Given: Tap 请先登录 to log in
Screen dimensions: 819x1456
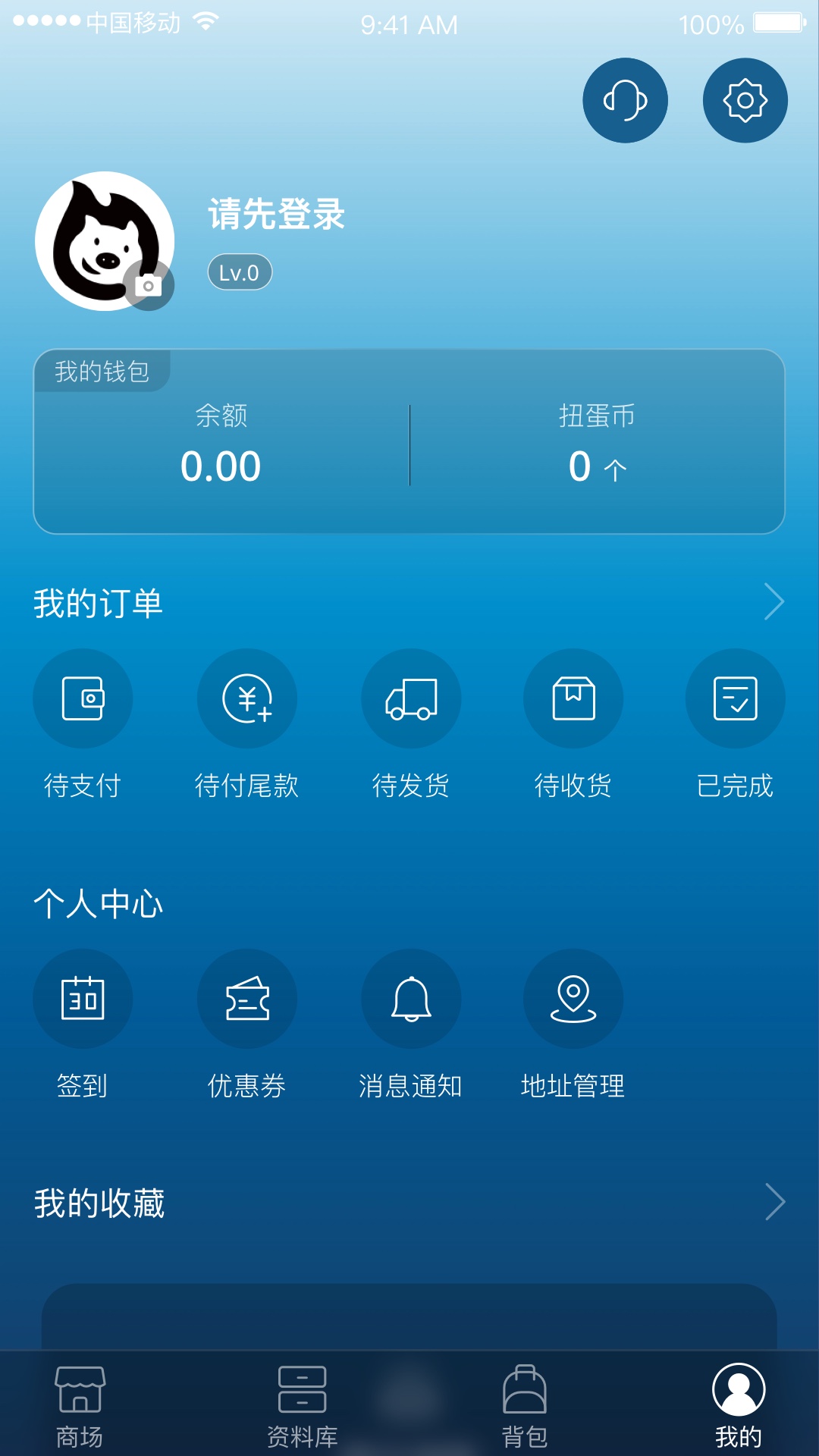Looking at the screenshot, I should pyautogui.click(x=277, y=215).
